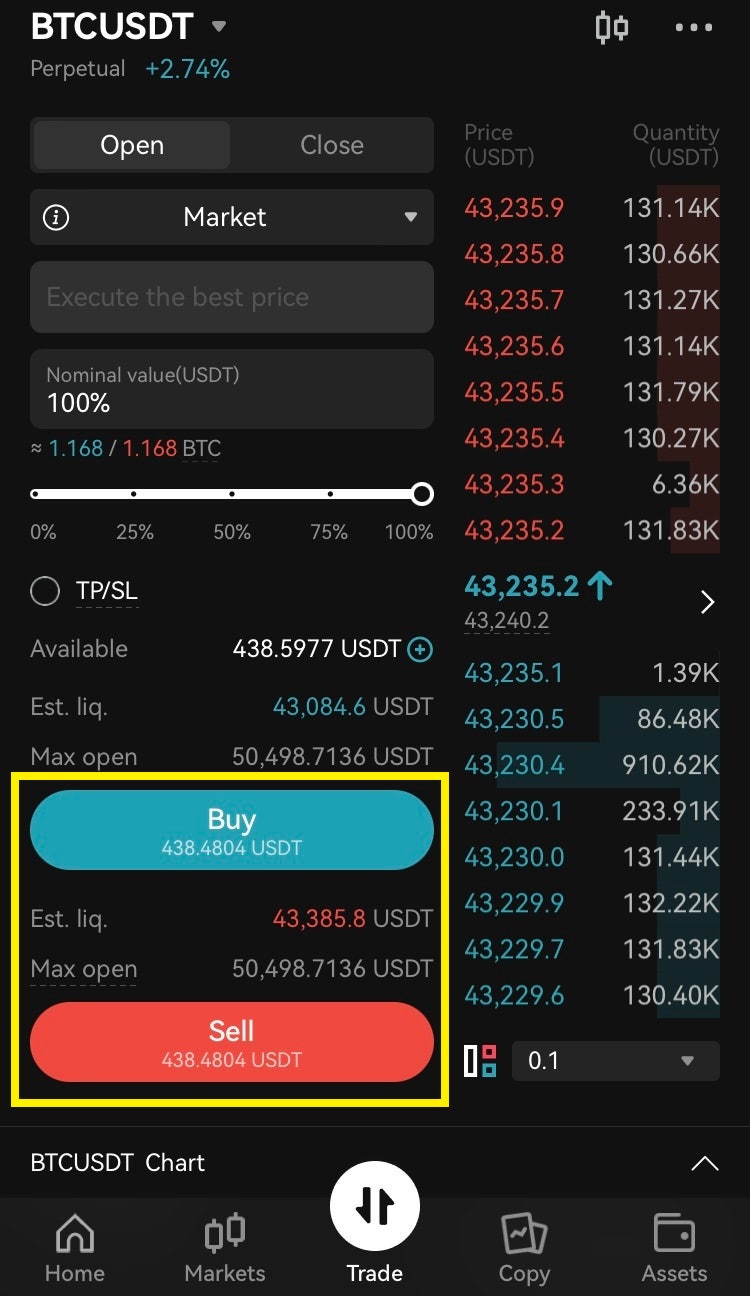
Task: Open the three-dot overflow menu
Action: point(694,27)
